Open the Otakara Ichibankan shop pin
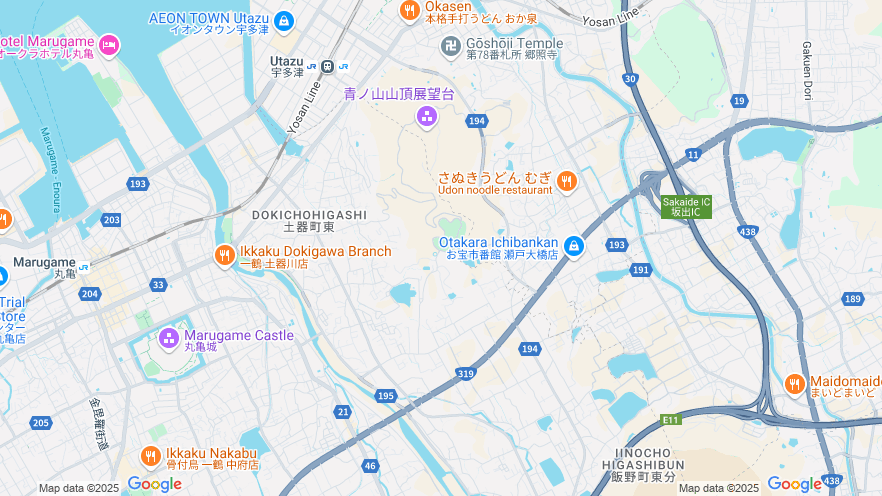The image size is (882, 496). click(574, 246)
